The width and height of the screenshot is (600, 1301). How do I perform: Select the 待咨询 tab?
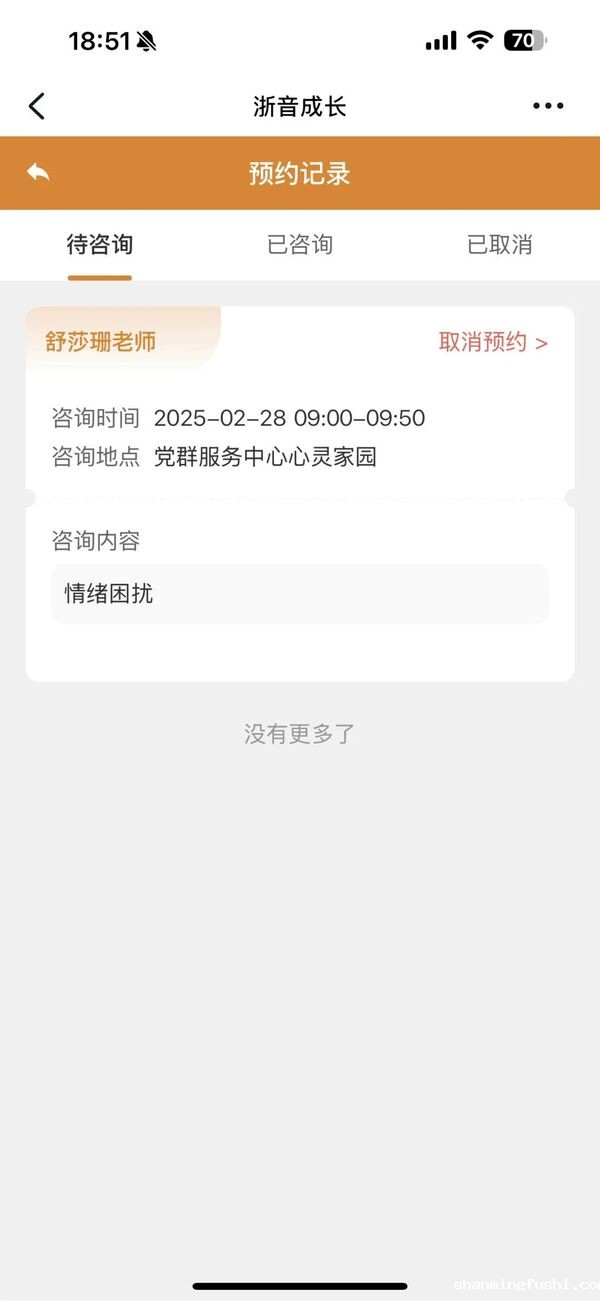100,245
